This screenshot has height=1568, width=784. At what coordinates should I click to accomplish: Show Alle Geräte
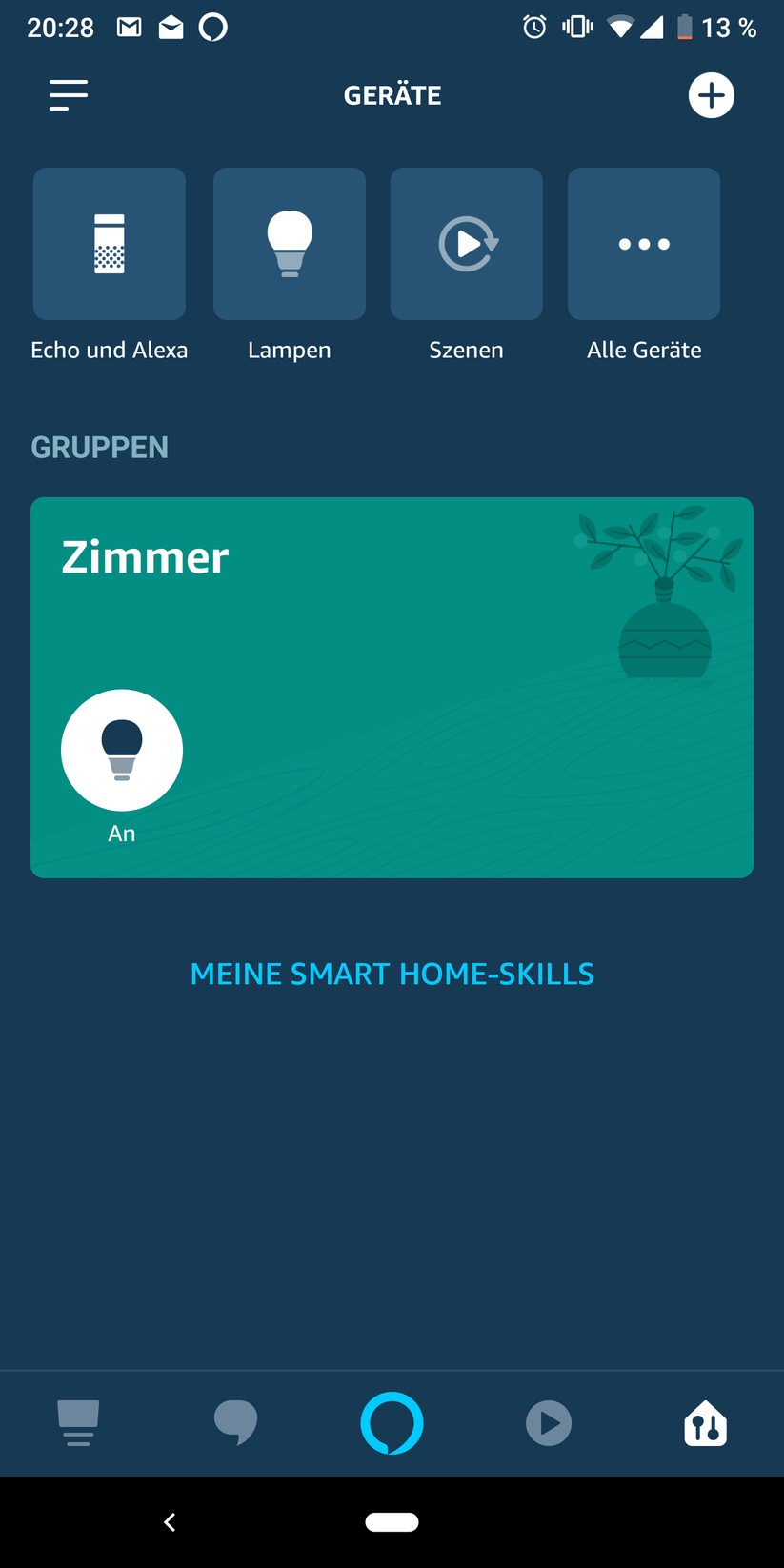tap(644, 245)
